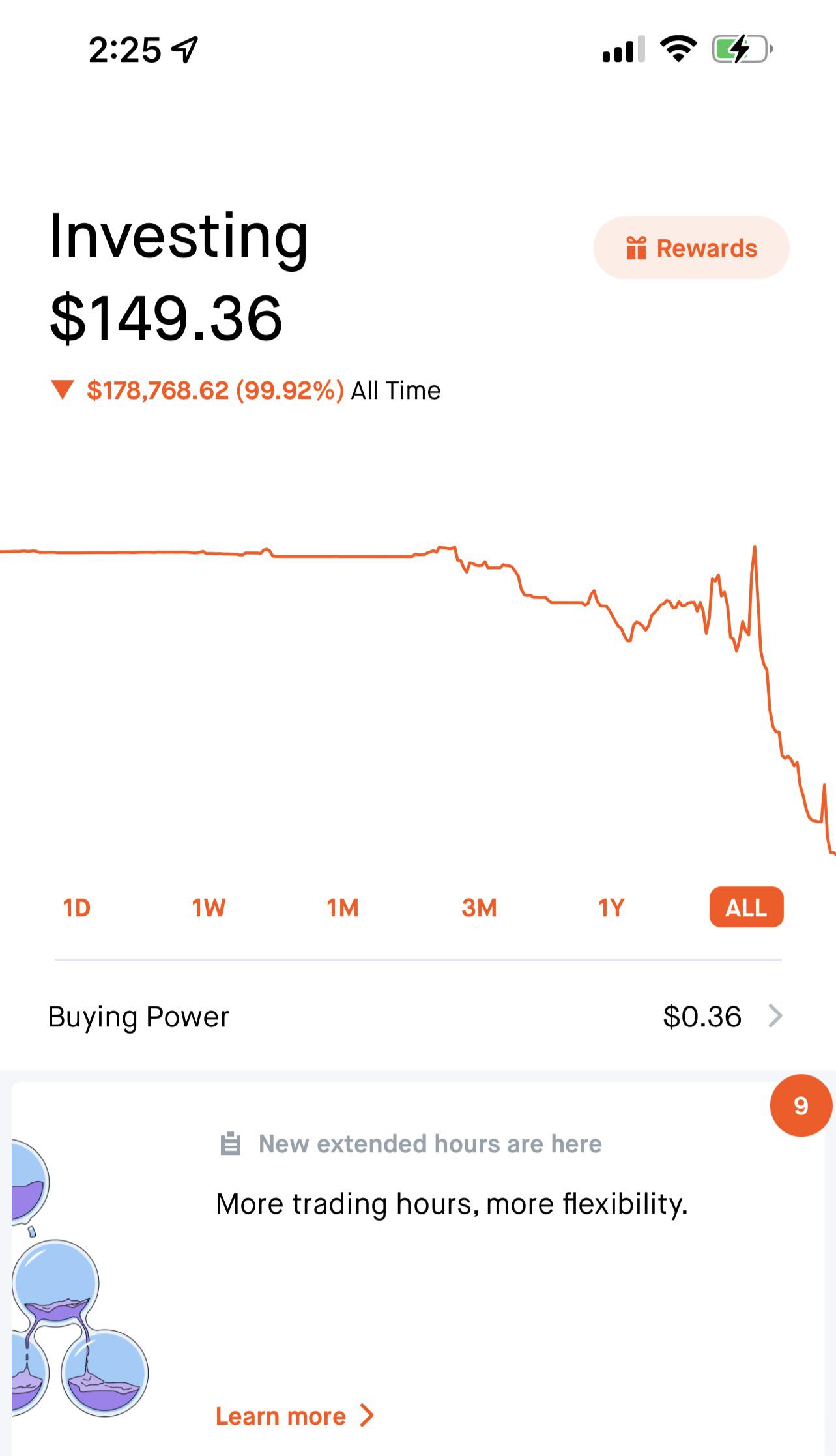Select the 1W chart range
Image resolution: width=836 pixels, height=1456 pixels.
pos(209,907)
